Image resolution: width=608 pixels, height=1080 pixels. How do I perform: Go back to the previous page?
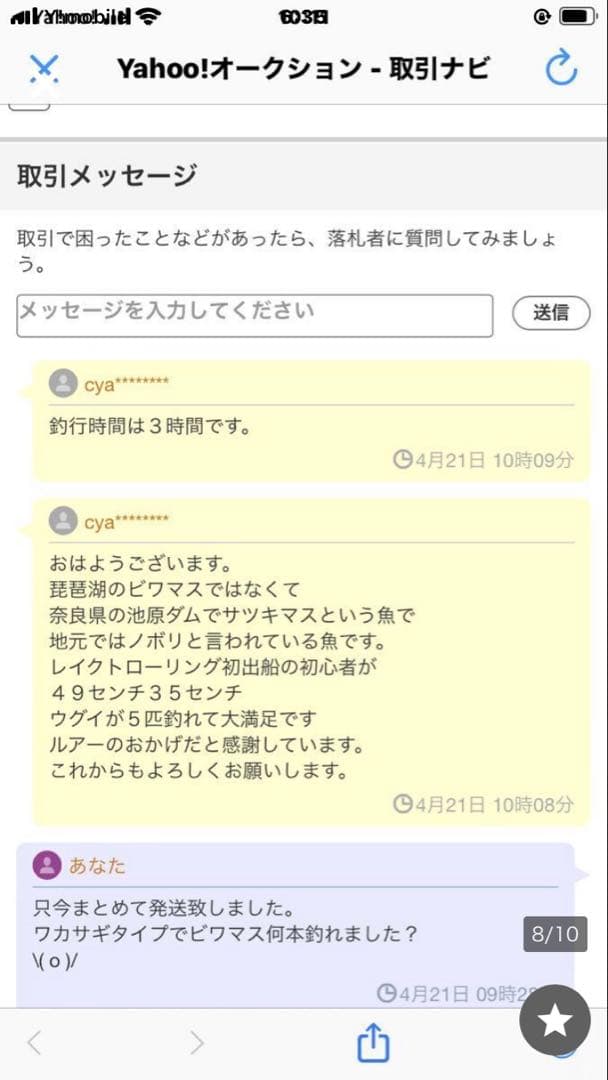click(34, 1044)
